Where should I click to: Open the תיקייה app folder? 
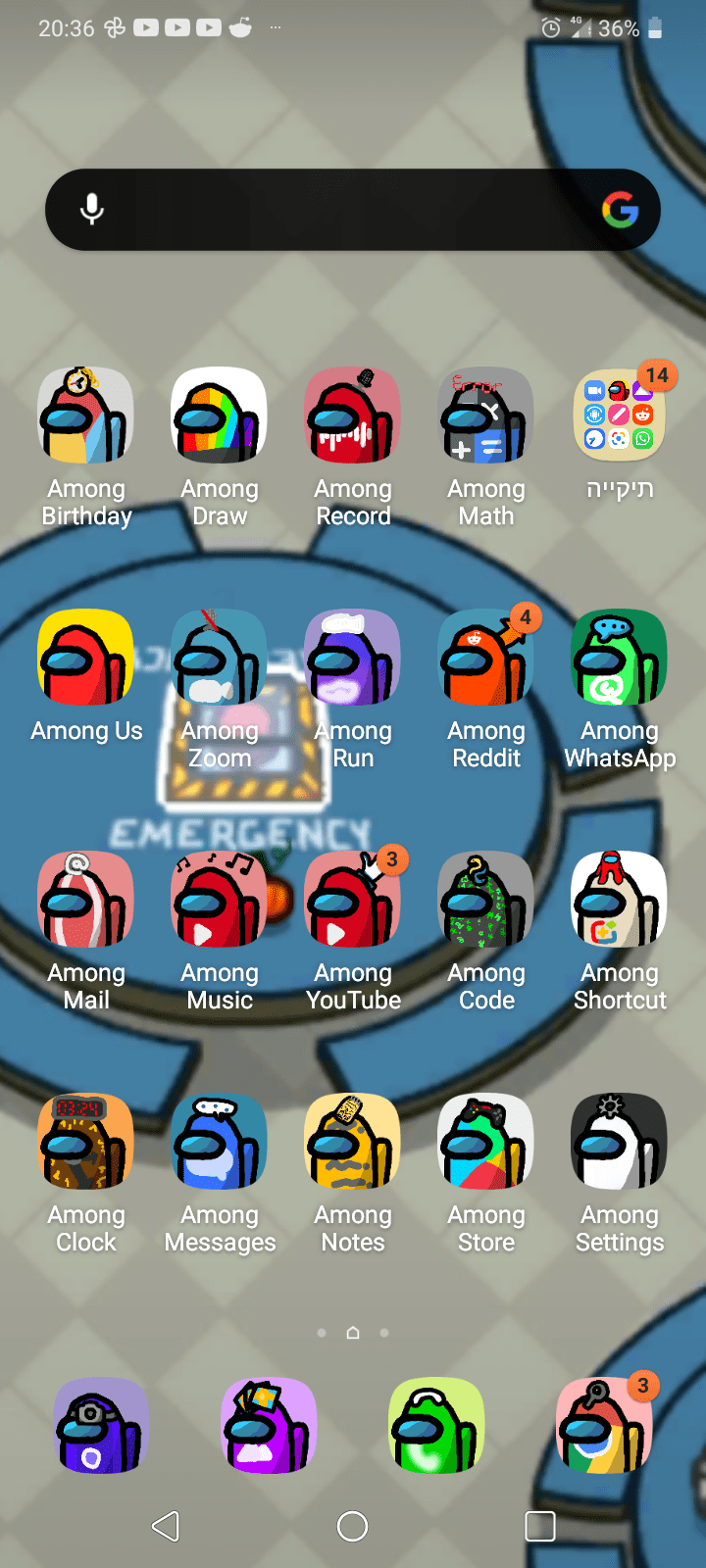[x=620, y=416]
